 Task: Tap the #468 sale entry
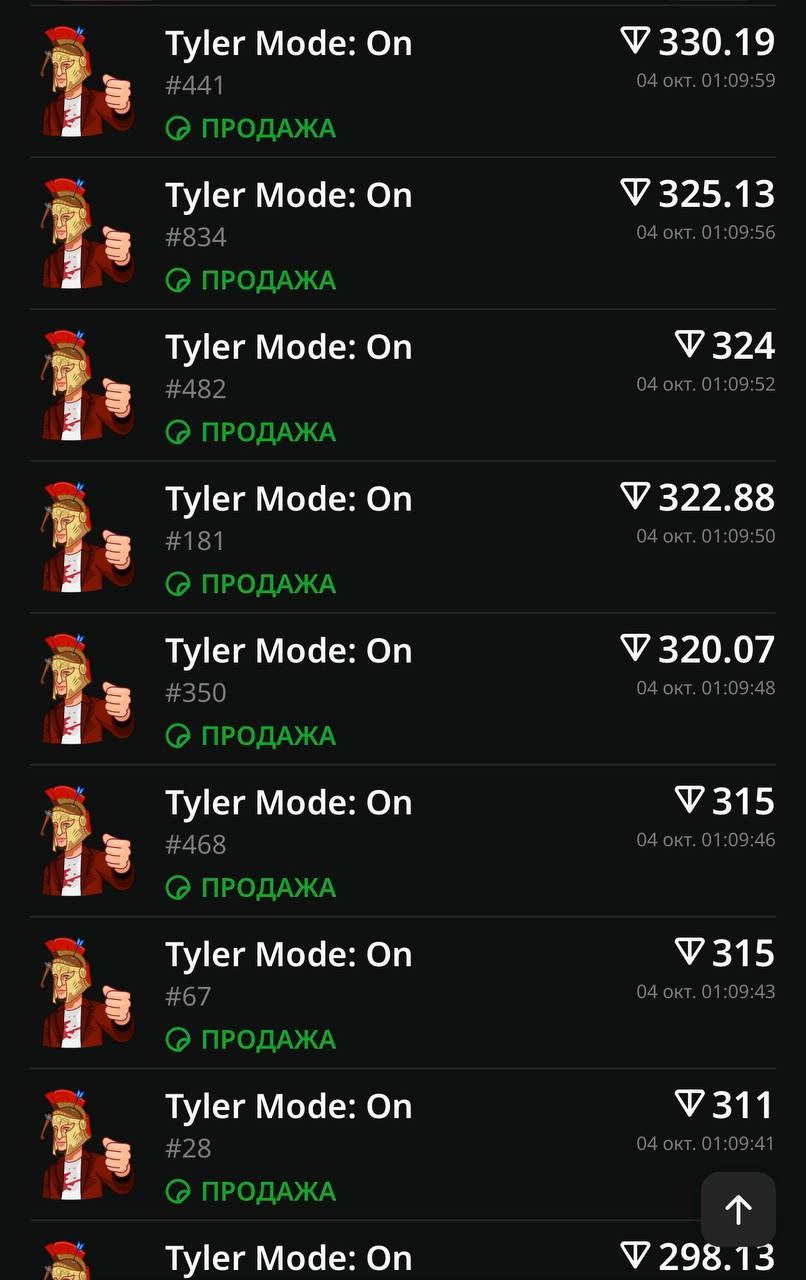[x=402, y=844]
